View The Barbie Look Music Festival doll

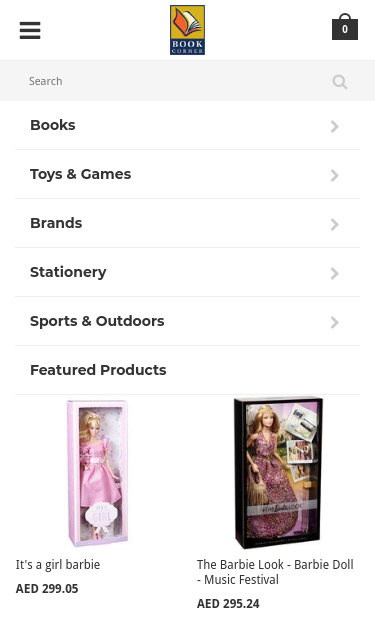click(275, 572)
